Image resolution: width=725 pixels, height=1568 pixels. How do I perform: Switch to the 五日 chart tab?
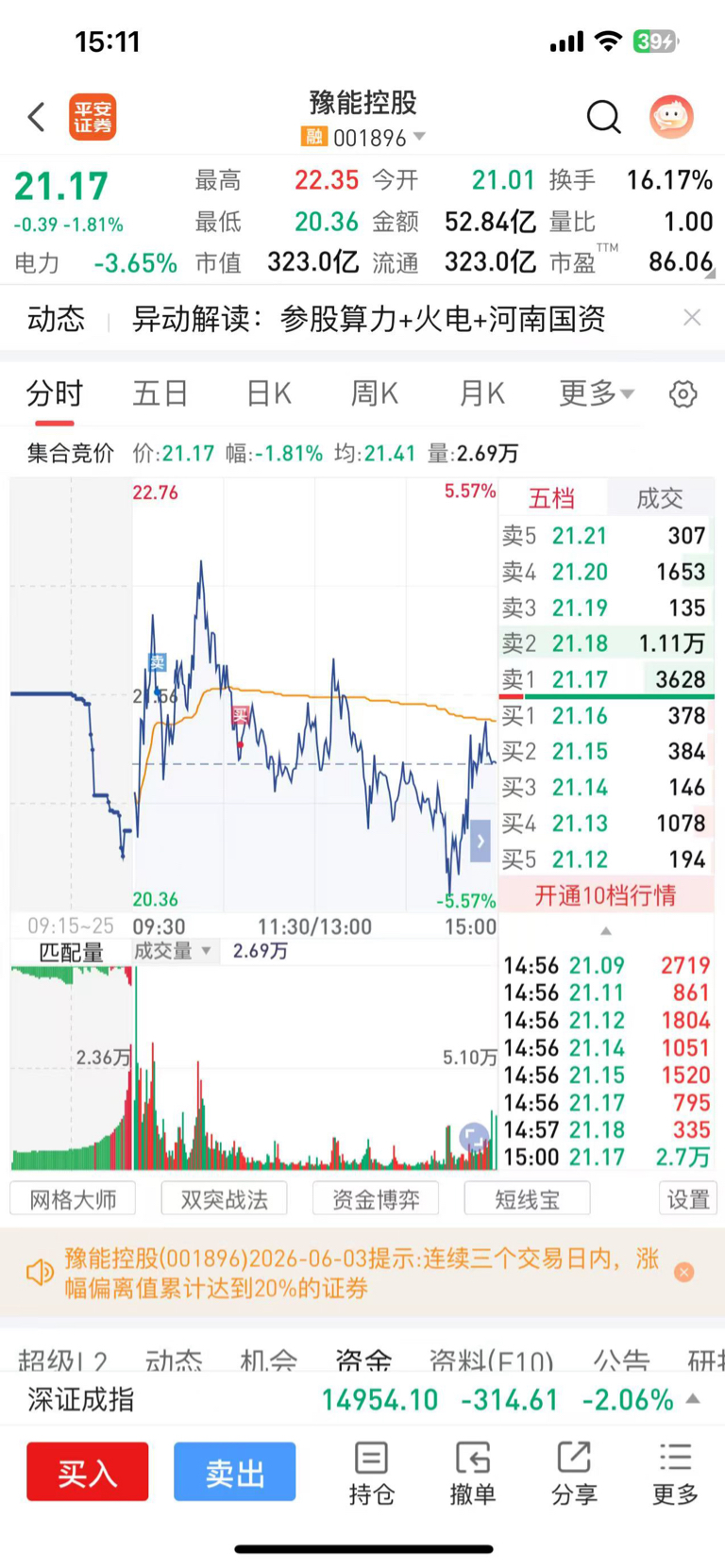[160, 392]
